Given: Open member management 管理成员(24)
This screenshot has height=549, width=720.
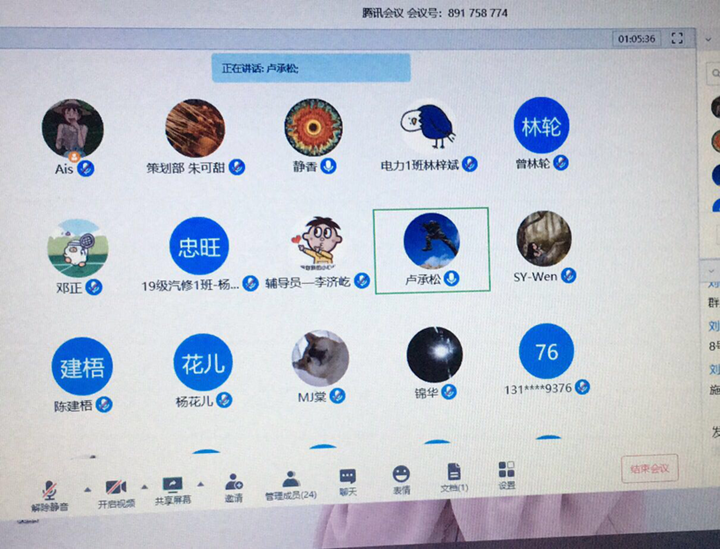Looking at the screenshot, I should (x=291, y=485).
